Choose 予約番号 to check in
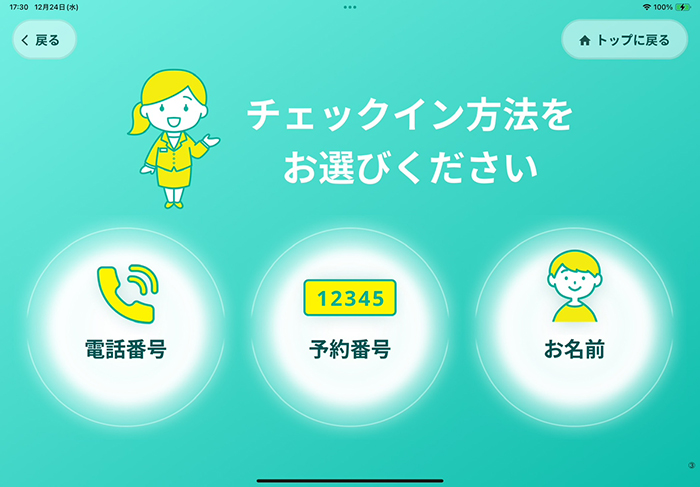700x487 pixels. click(350, 313)
